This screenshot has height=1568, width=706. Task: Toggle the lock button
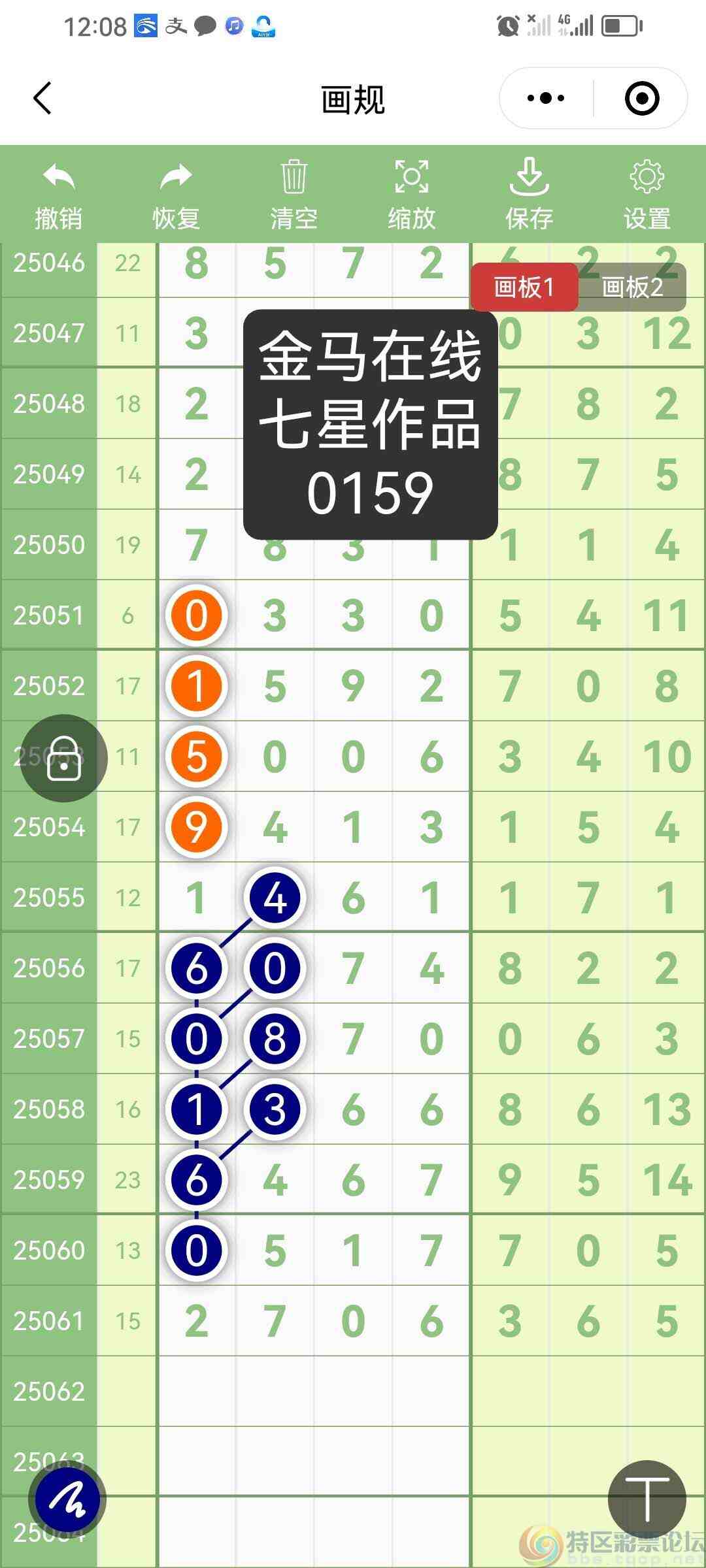point(64,759)
